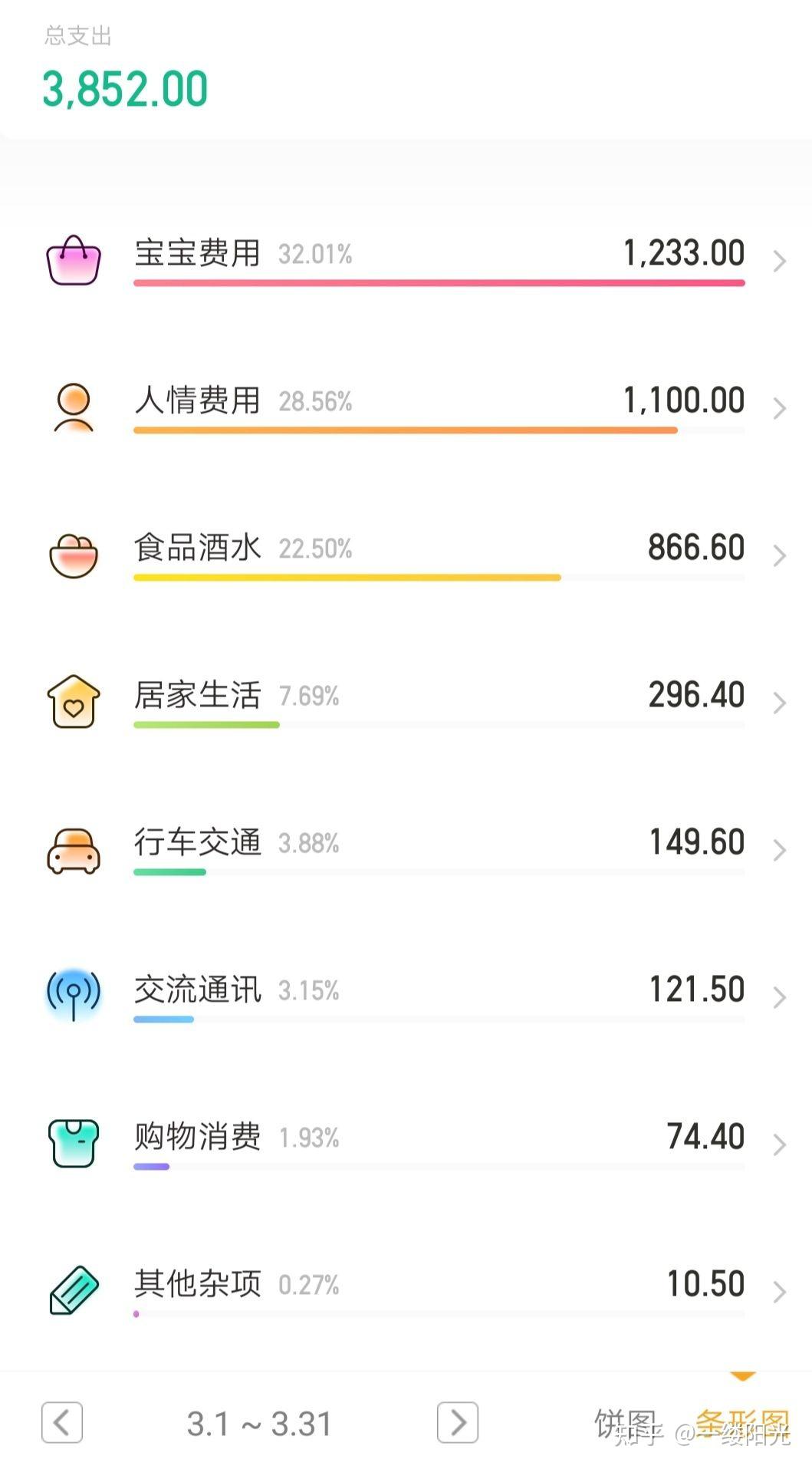Tap the 3.1 ~ 3.31 date range

click(x=259, y=1425)
